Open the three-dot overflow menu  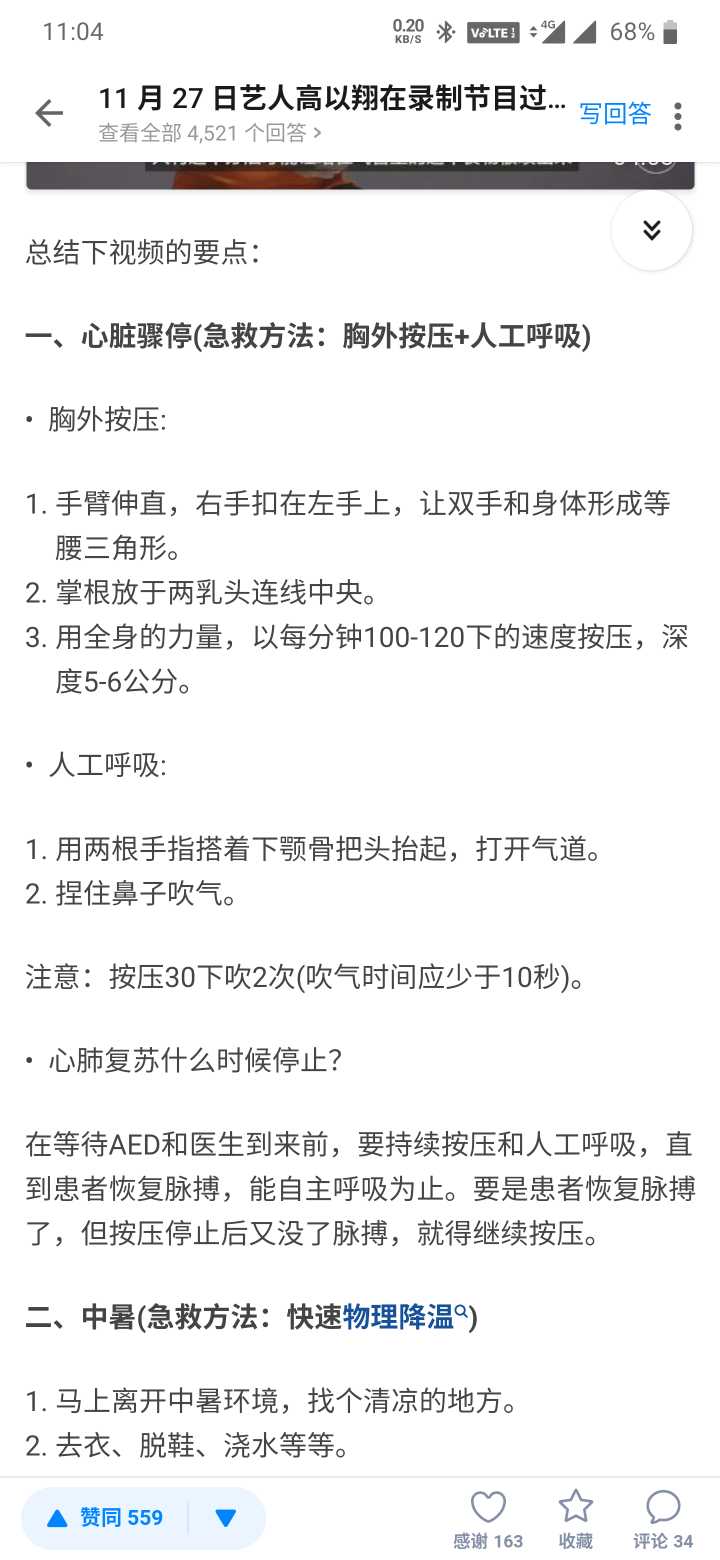[678, 115]
